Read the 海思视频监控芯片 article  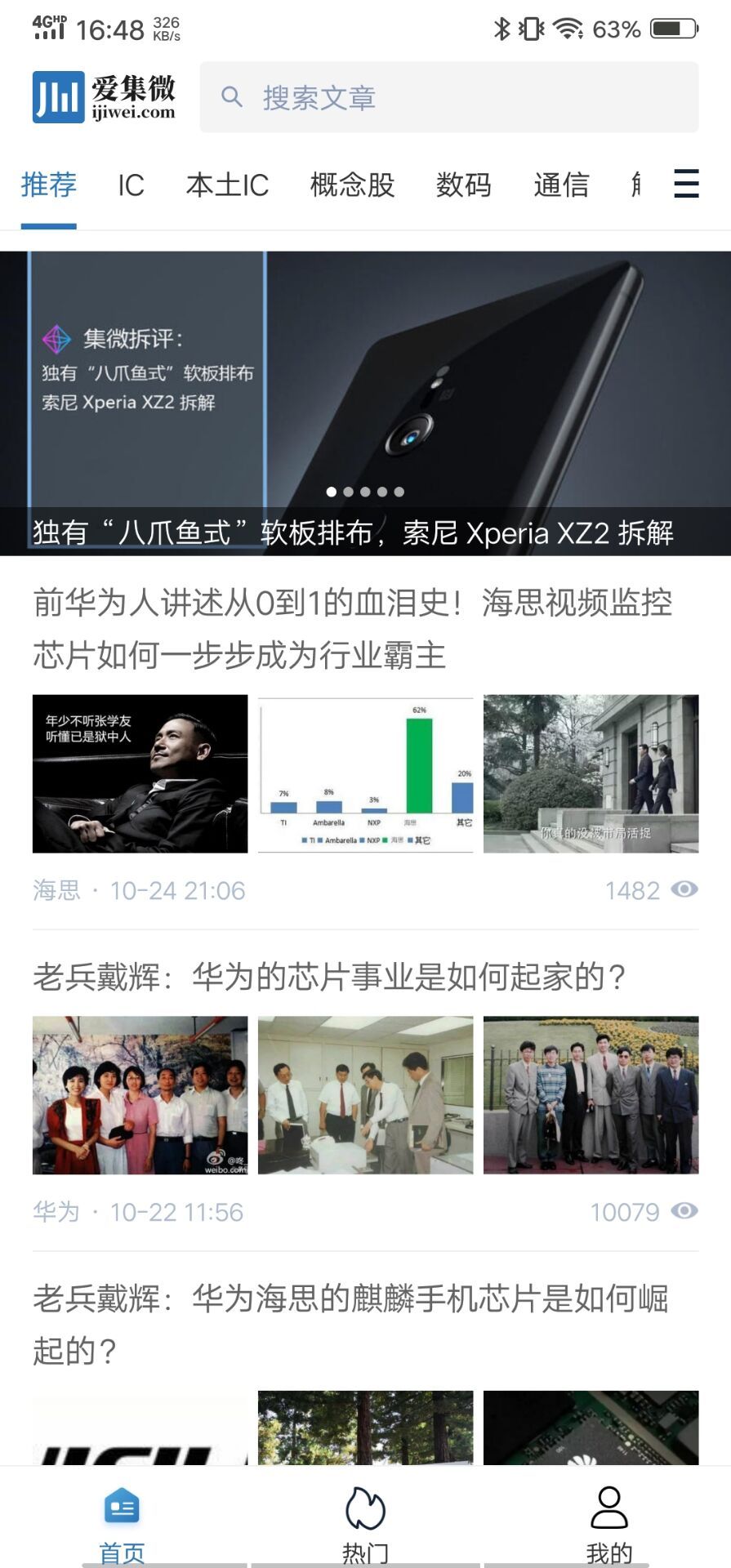click(353, 629)
